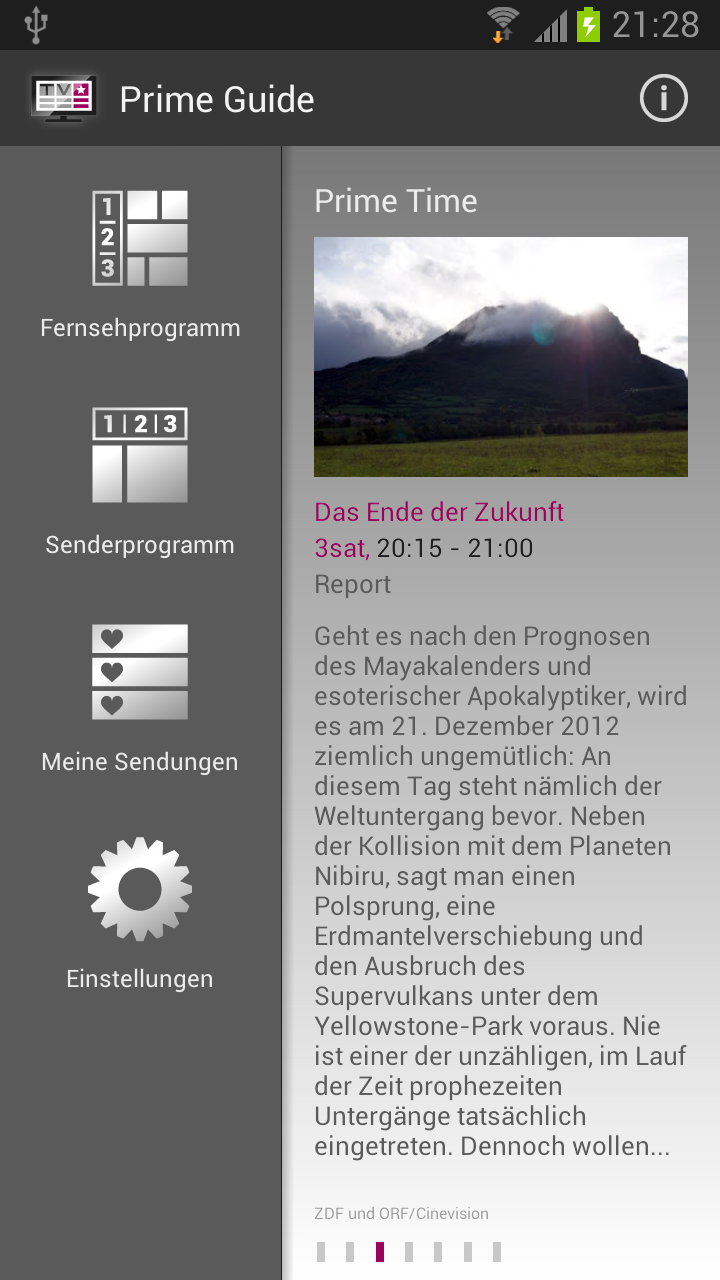Image resolution: width=720 pixels, height=1280 pixels.
Task: Tap the Das Ende der Zukunft title
Action: click(439, 512)
